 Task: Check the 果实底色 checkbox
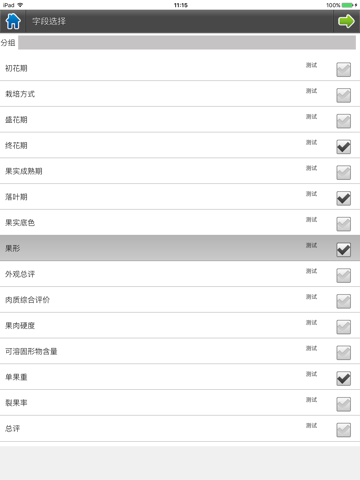point(343,224)
